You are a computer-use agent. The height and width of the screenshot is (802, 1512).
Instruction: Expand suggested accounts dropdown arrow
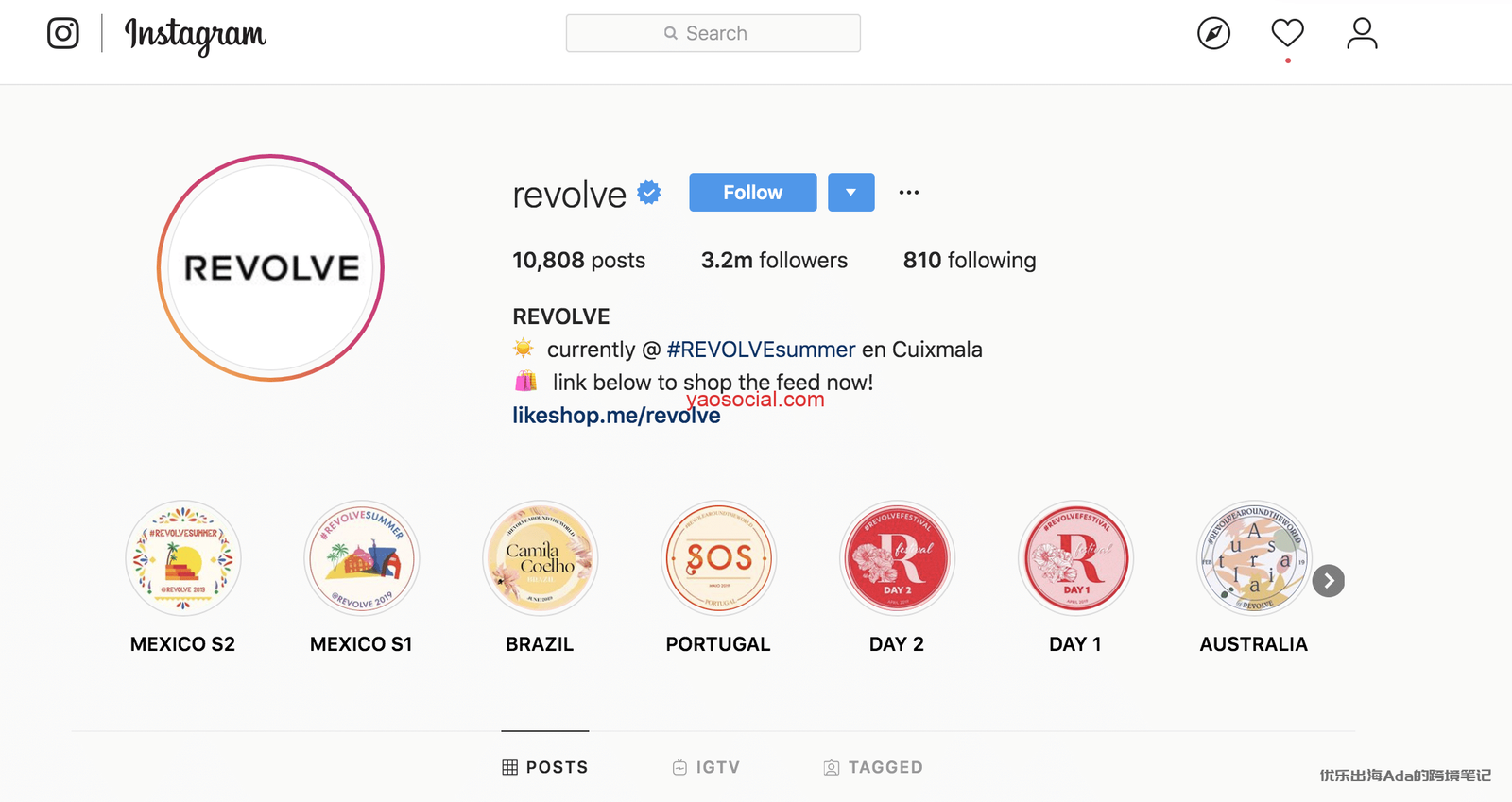pyautogui.click(x=850, y=193)
